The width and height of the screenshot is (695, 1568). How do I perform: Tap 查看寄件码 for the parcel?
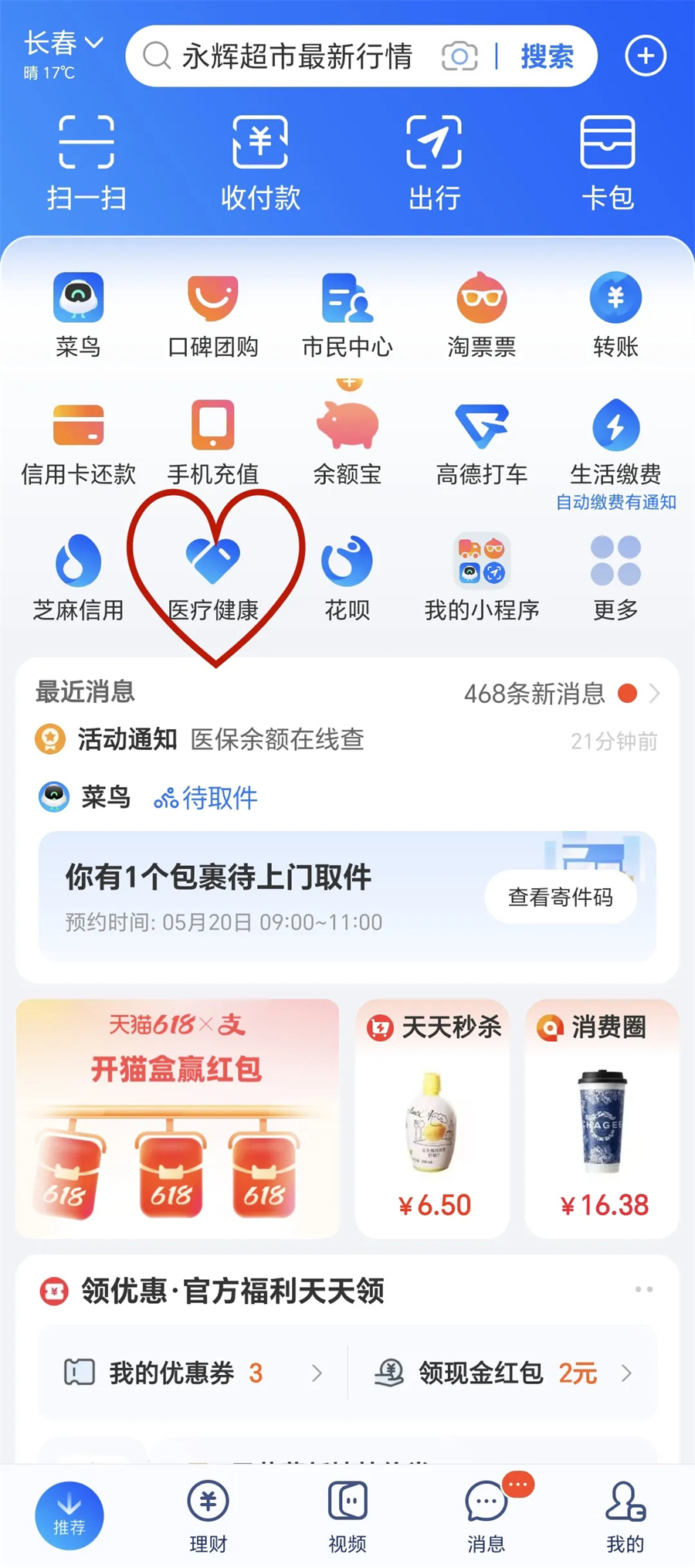pyautogui.click(x=561, y=897)
